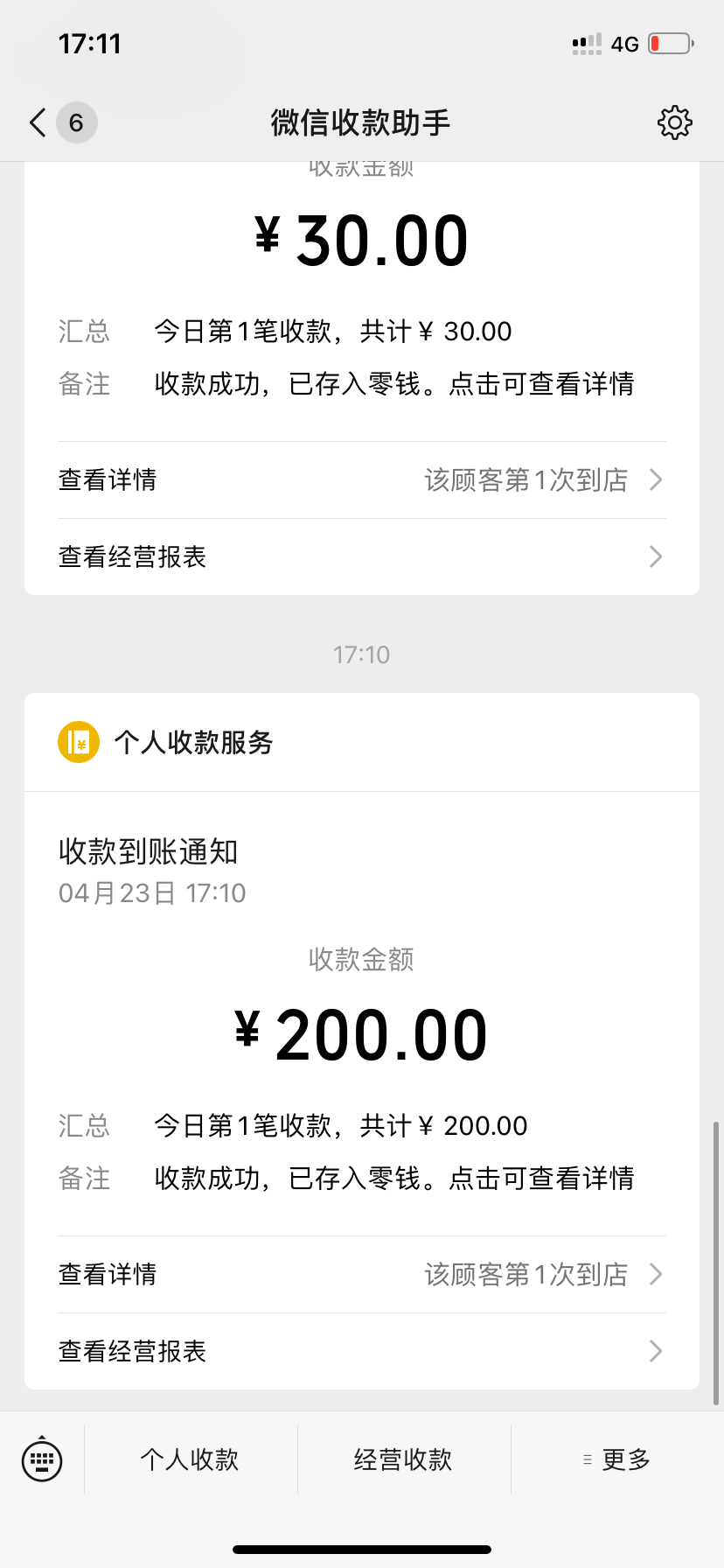
Task: Open the 个人收款 menu
Action: [191, 1459]
